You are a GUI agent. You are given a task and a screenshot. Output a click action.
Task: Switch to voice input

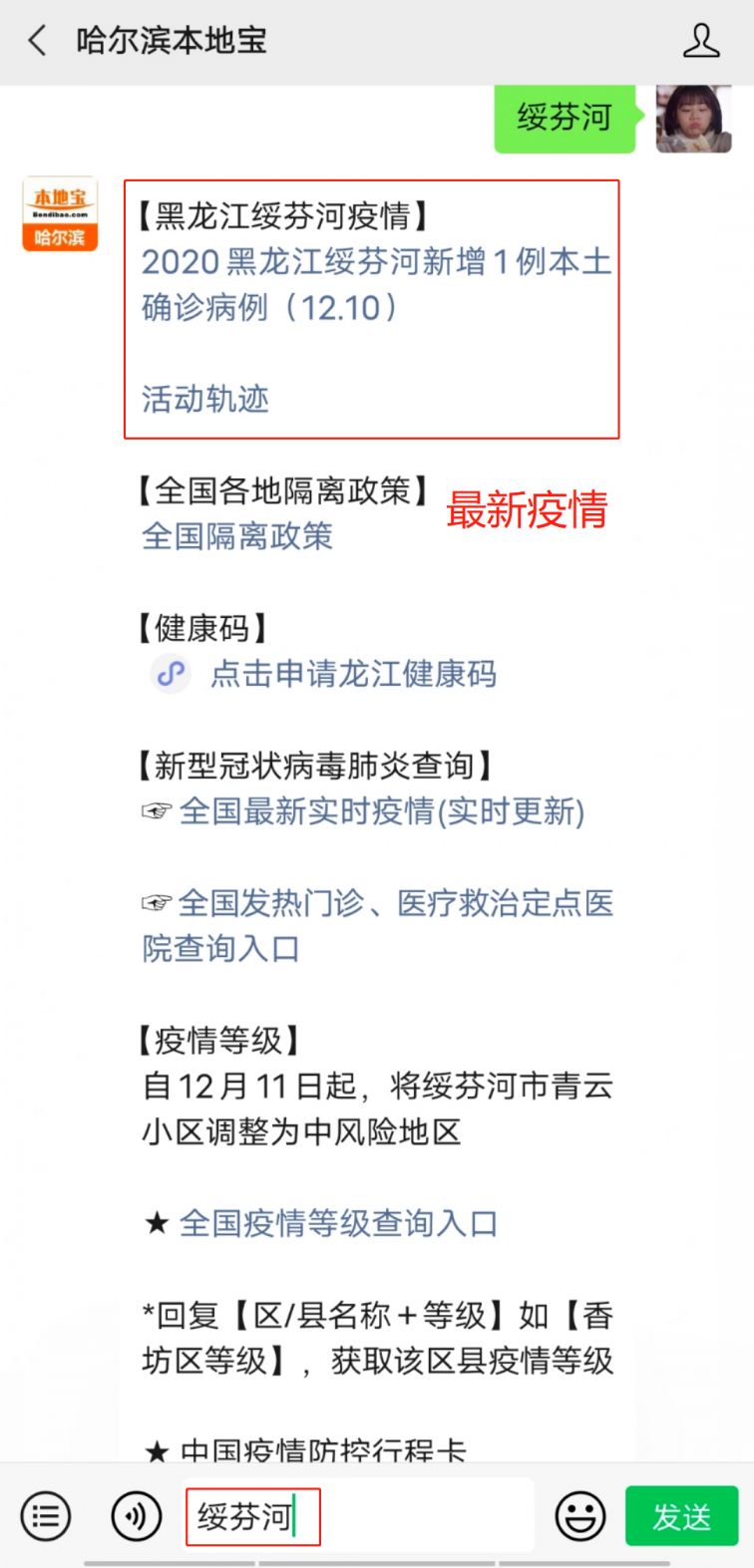pyautogui.click(x=137, y=1517)
